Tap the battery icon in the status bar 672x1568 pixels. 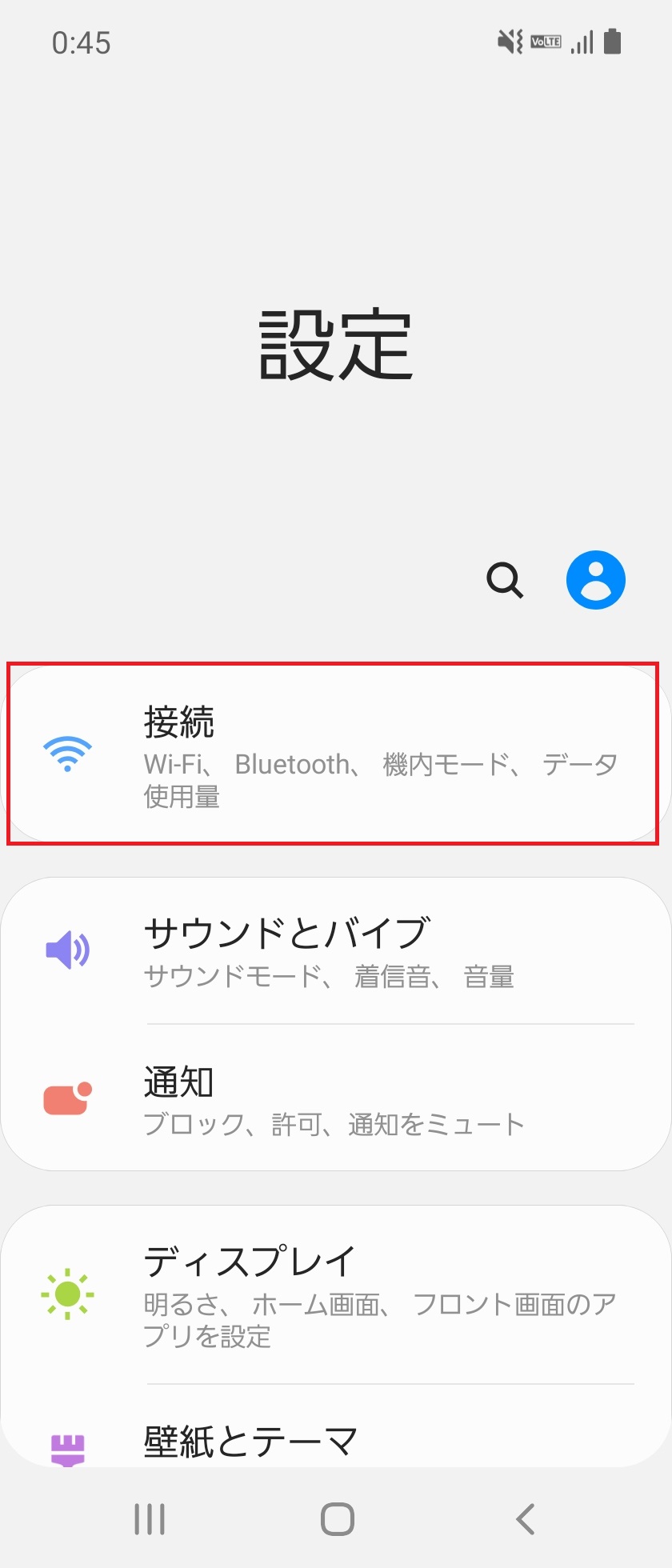pyautogui.click(x=612, y=42)
